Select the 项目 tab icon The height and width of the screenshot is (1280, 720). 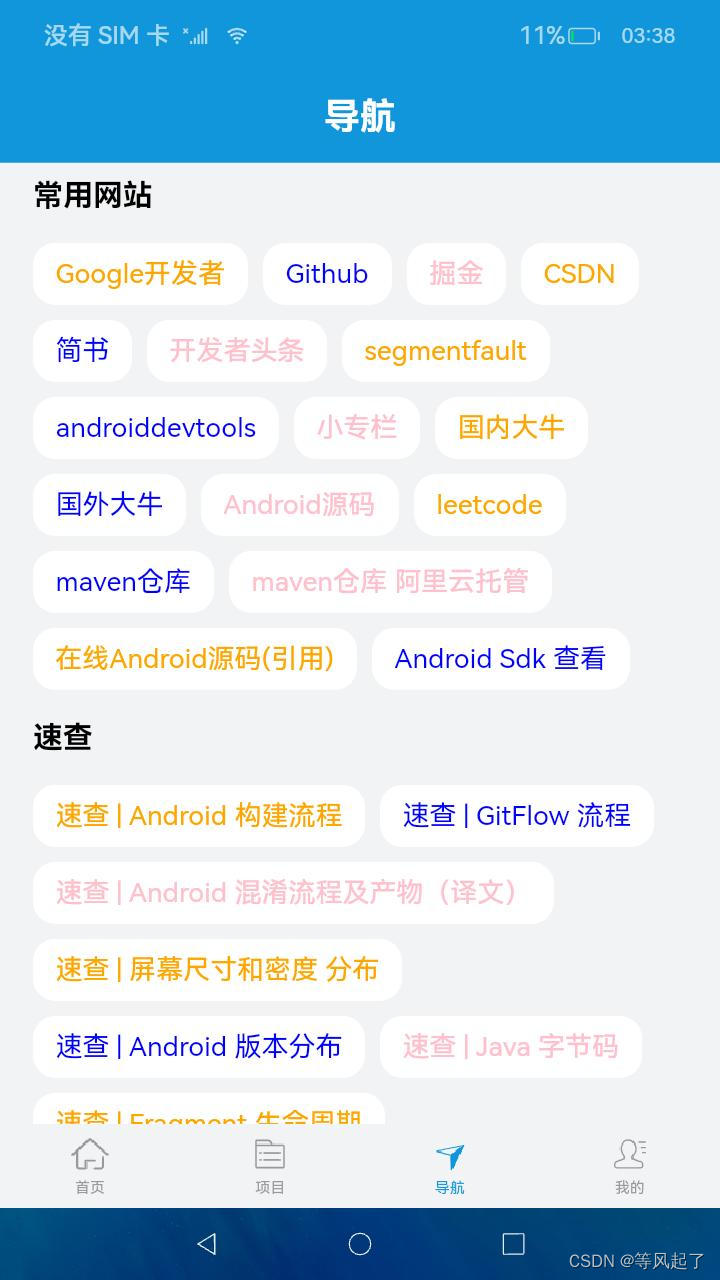(270, 1155)
